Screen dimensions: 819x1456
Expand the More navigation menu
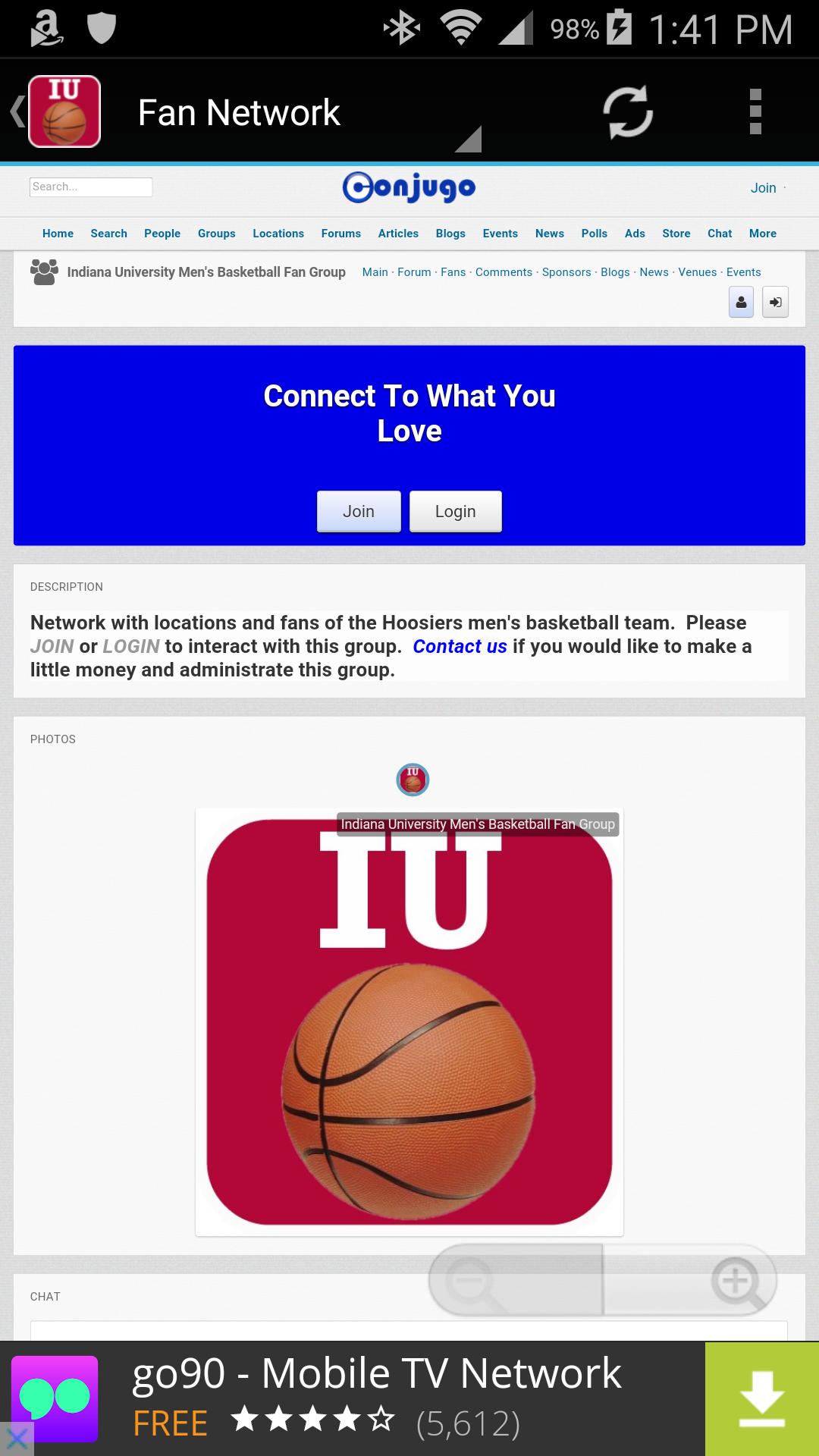763,234
